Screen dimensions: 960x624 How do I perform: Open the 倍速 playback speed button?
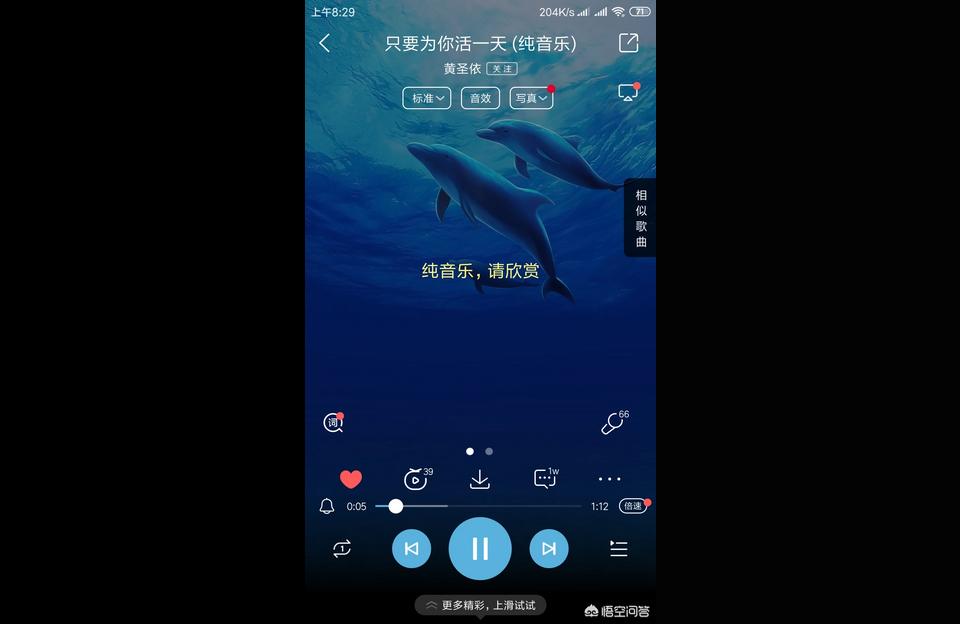(x=633, y=506)
